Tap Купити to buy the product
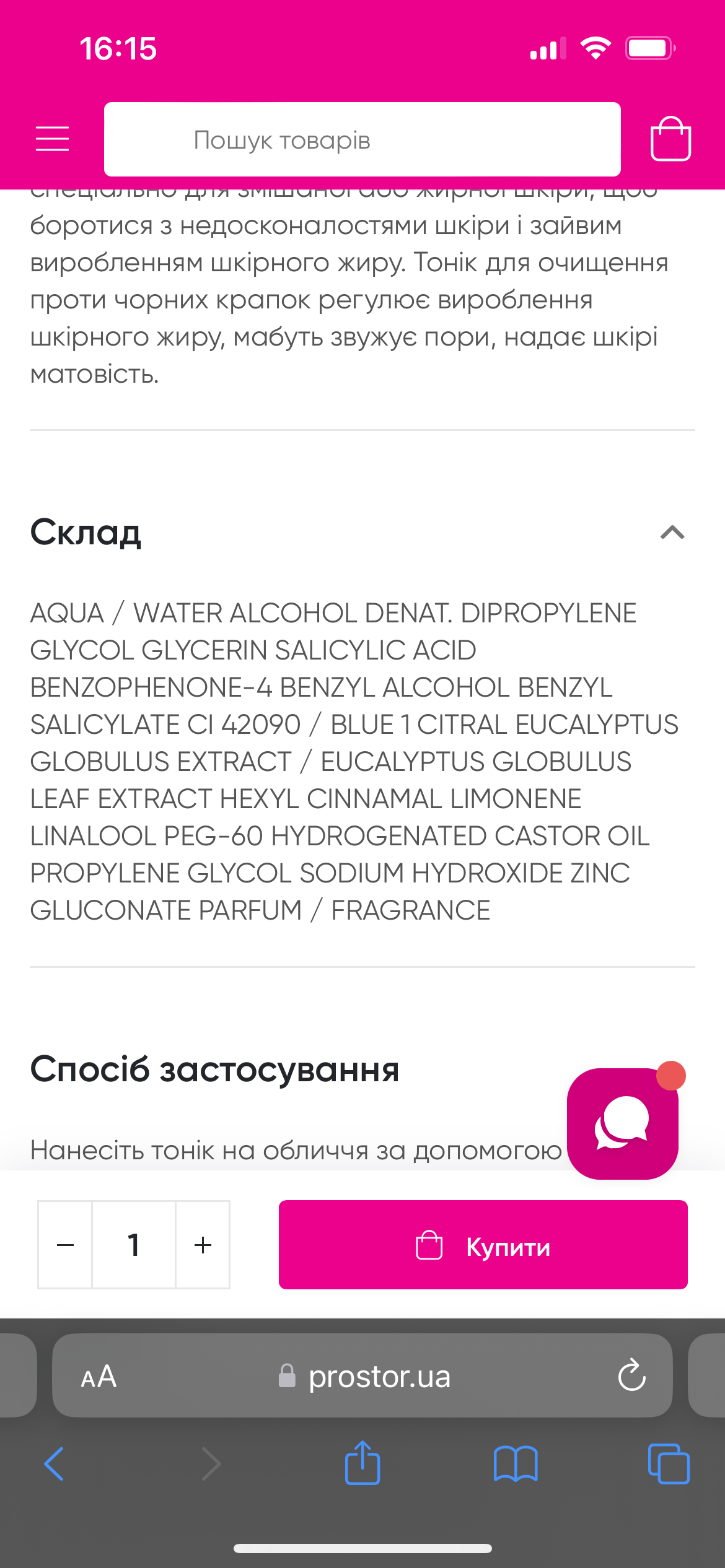 [483, 1245]
